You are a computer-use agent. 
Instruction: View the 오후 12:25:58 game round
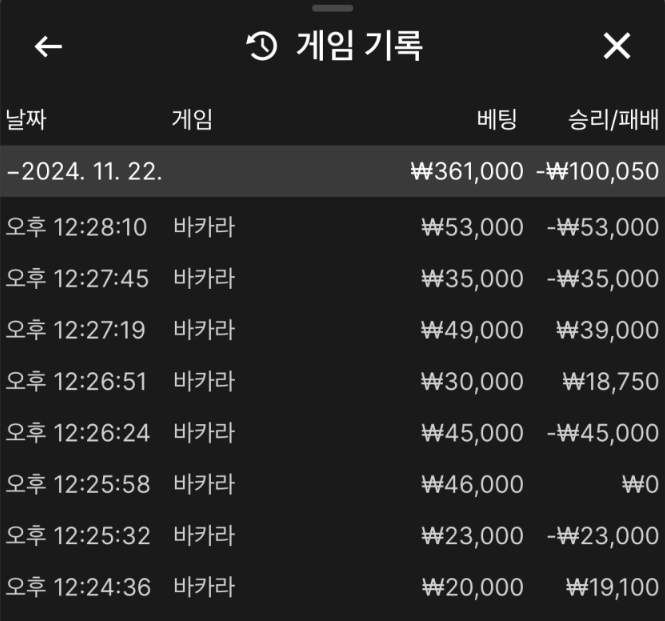coord(332,484)
